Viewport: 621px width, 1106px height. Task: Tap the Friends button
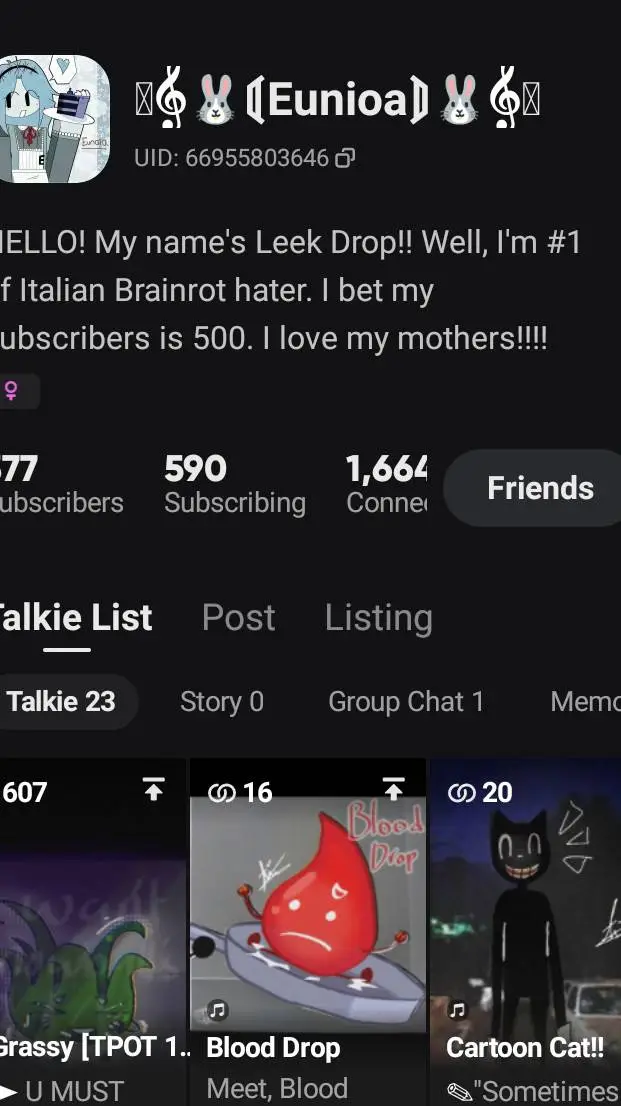pyautogui.click(x=539, y=488)
